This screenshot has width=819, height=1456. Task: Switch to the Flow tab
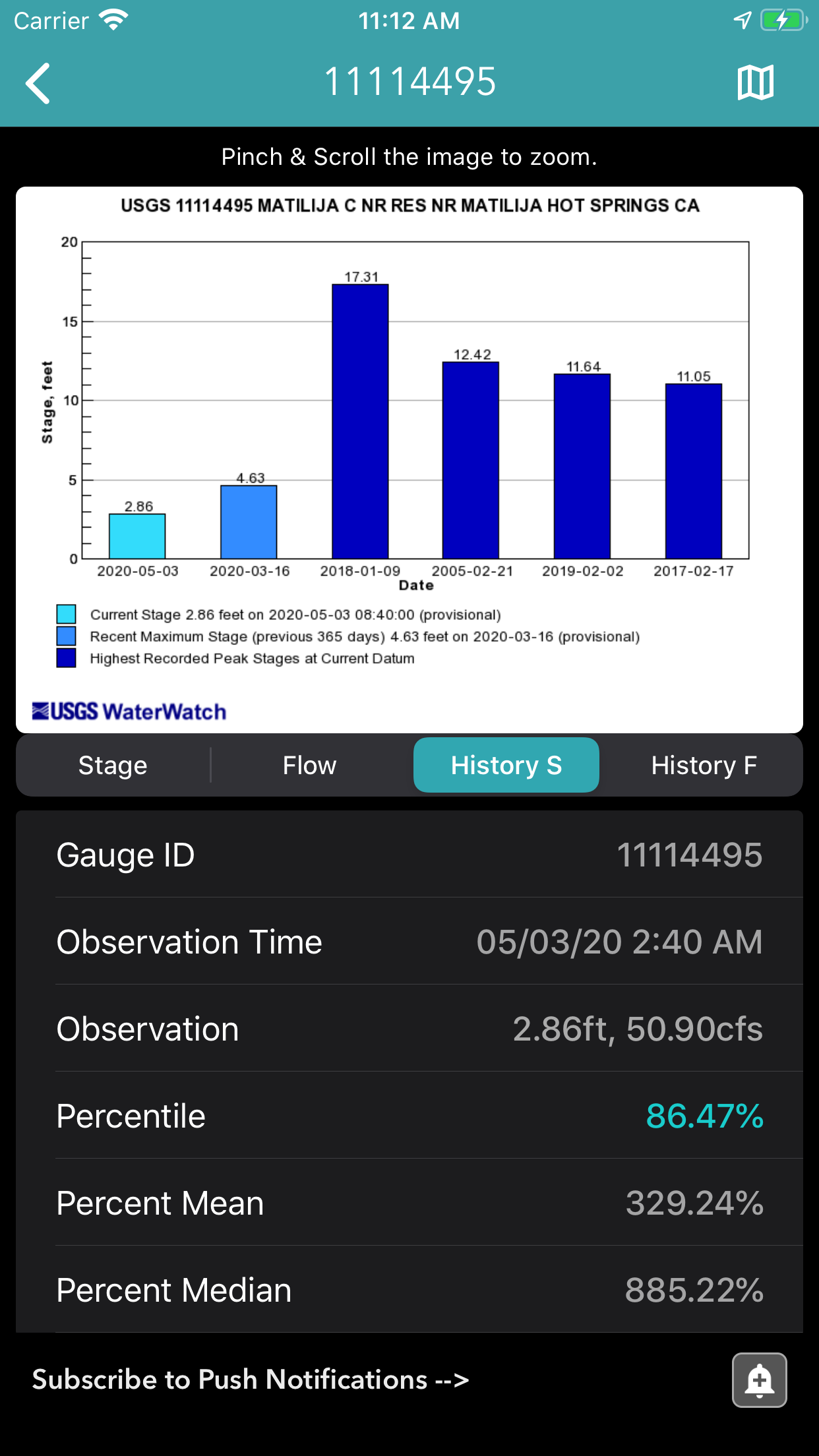pos(309,765)
